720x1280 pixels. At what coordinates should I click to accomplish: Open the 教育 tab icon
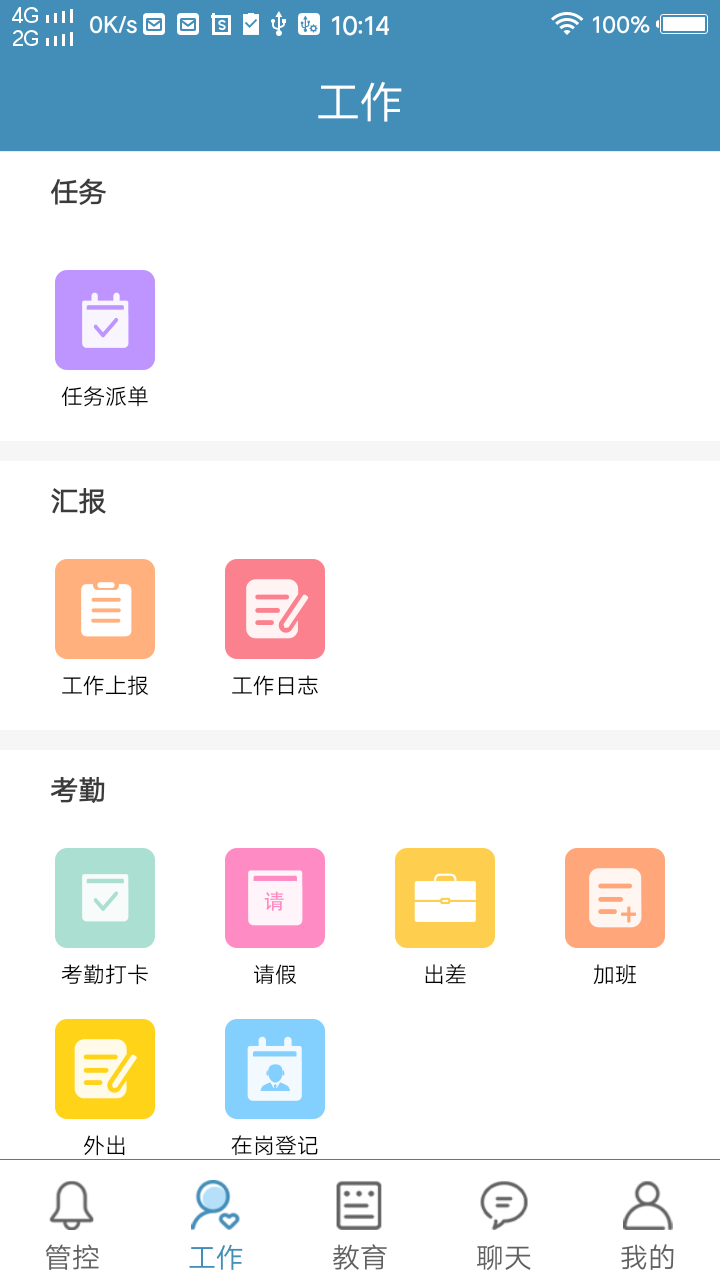pos(359,1205)
